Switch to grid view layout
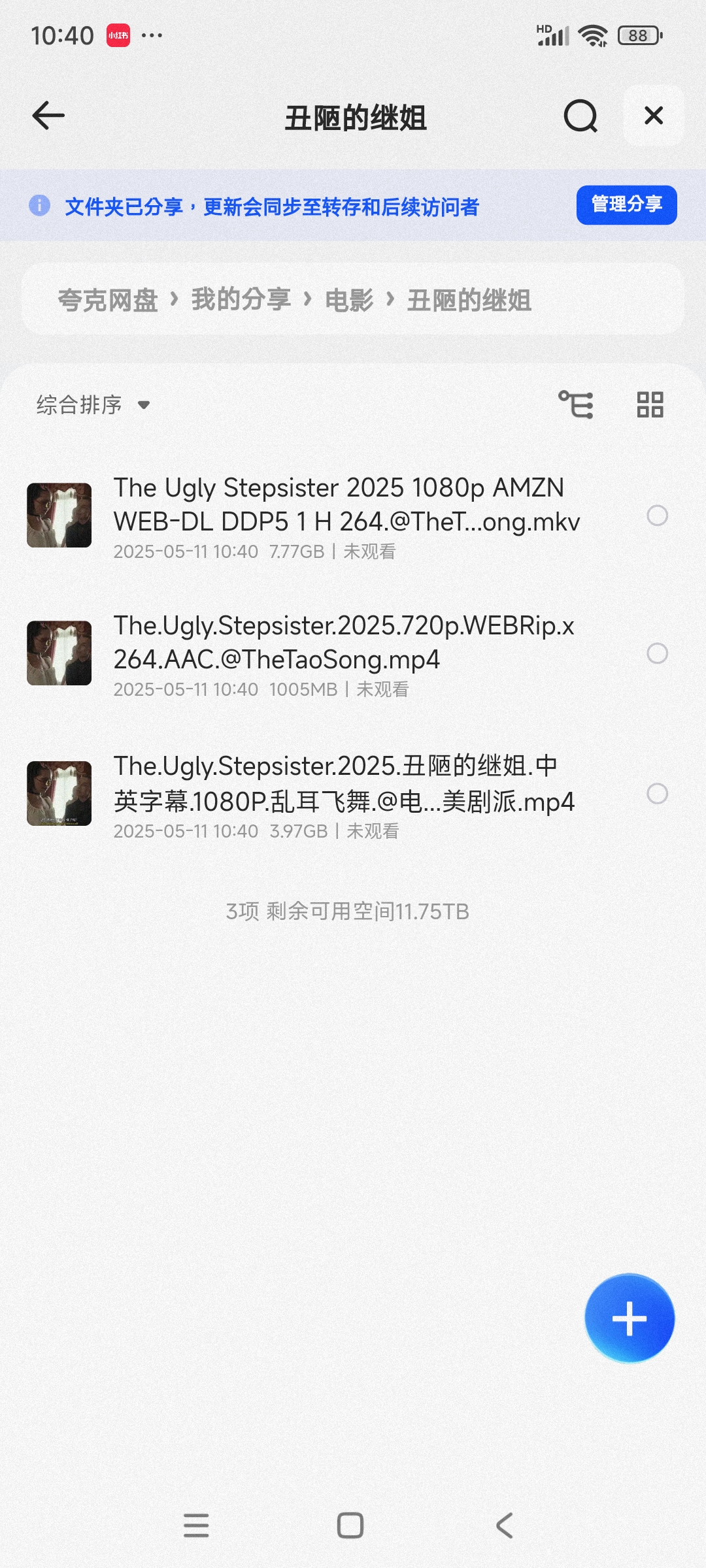Screen dimensions: 706x1568 point(650,404)
